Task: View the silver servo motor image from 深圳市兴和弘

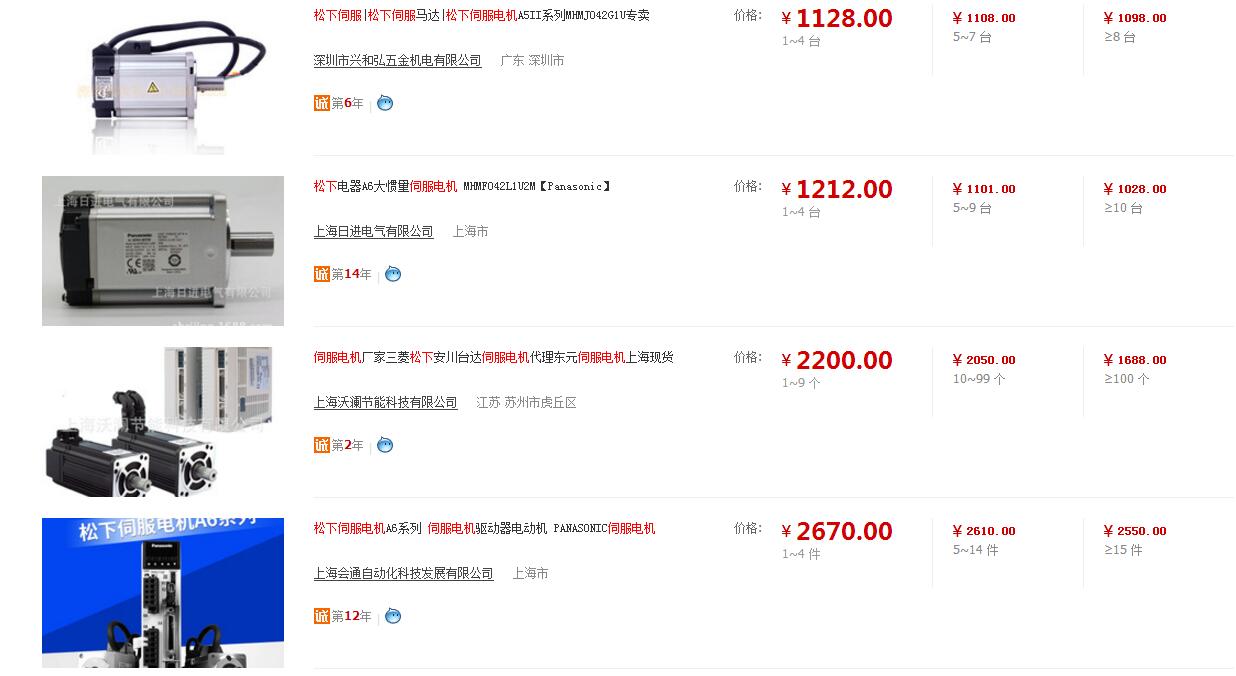Action: point(163,80)
